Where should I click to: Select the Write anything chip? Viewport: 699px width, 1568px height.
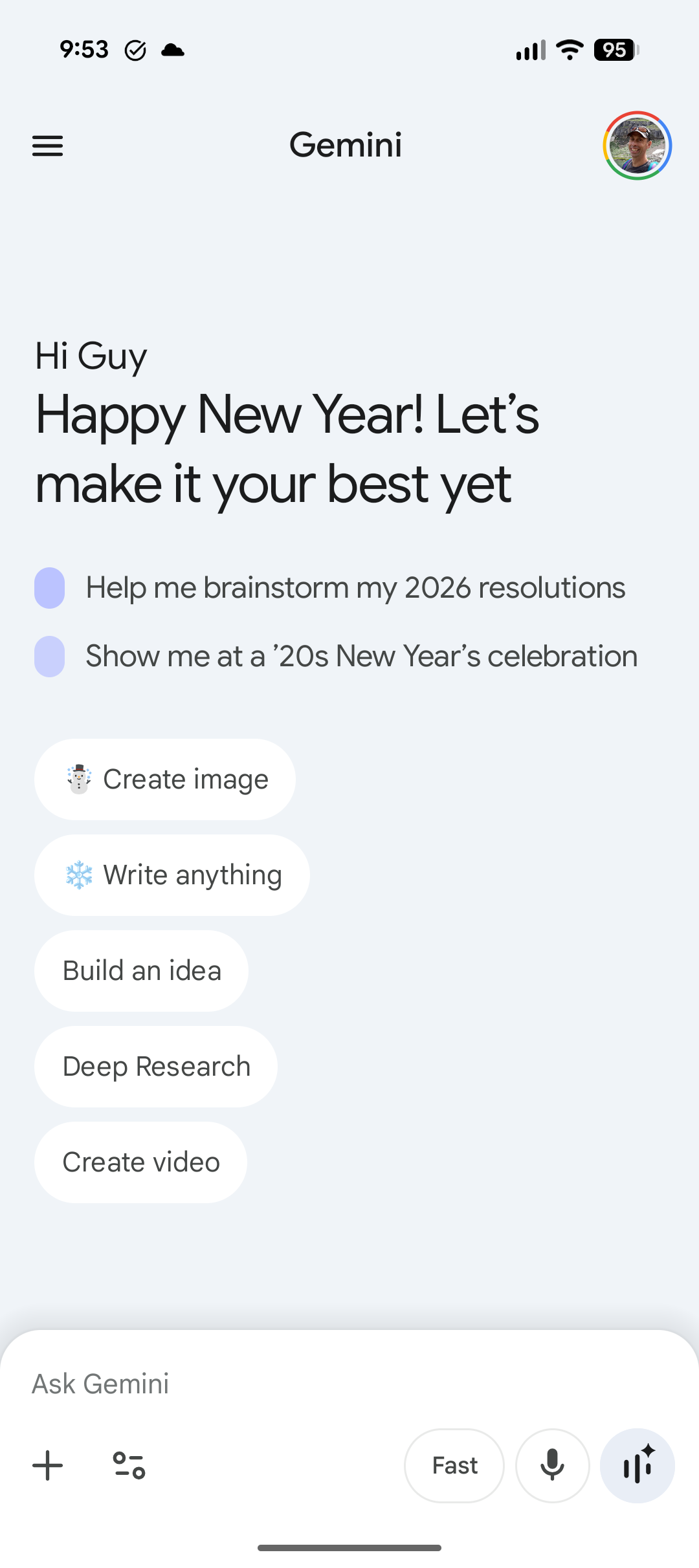tap(172, 875)
